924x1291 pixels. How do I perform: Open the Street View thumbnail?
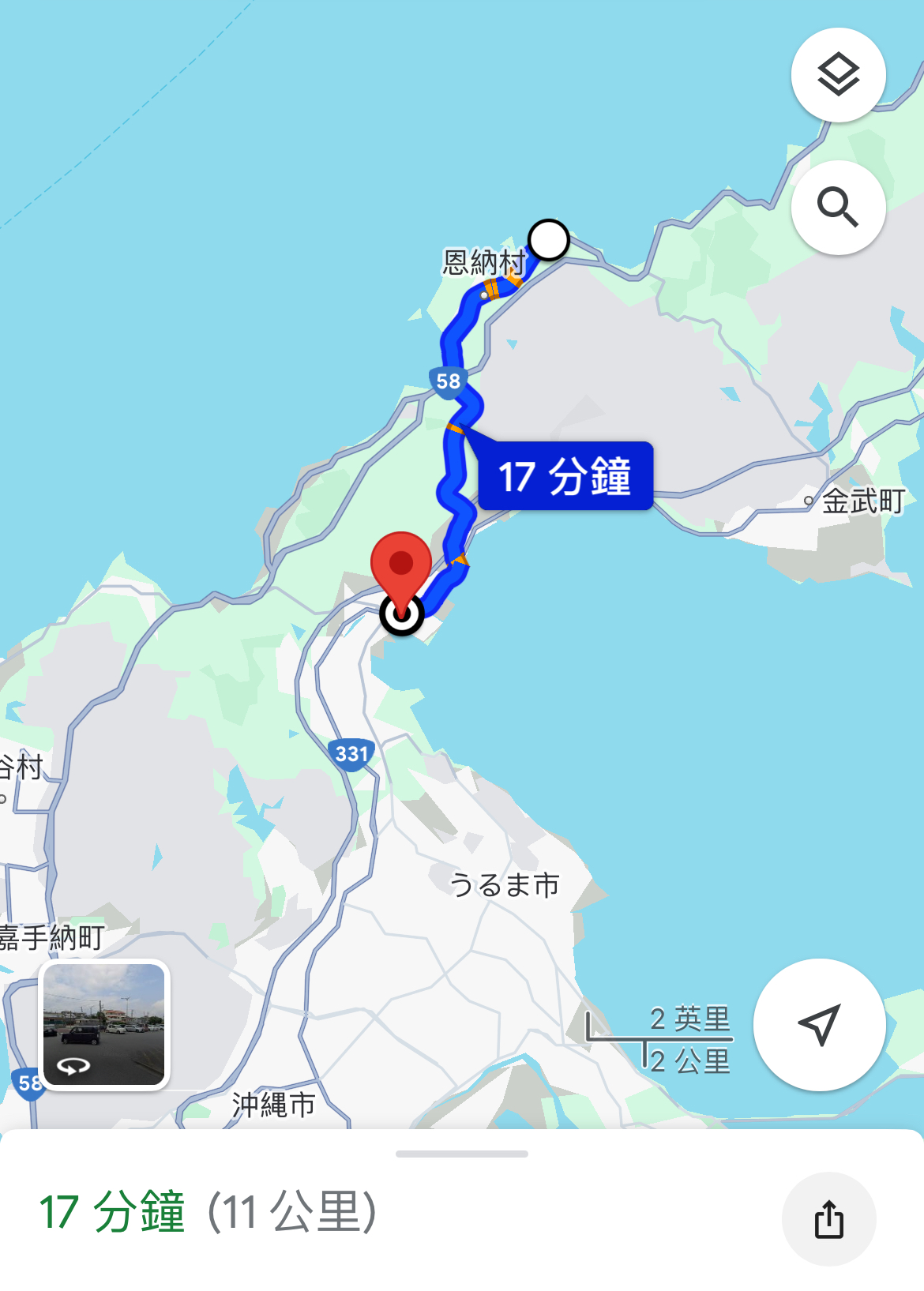tap(104, 1025)
